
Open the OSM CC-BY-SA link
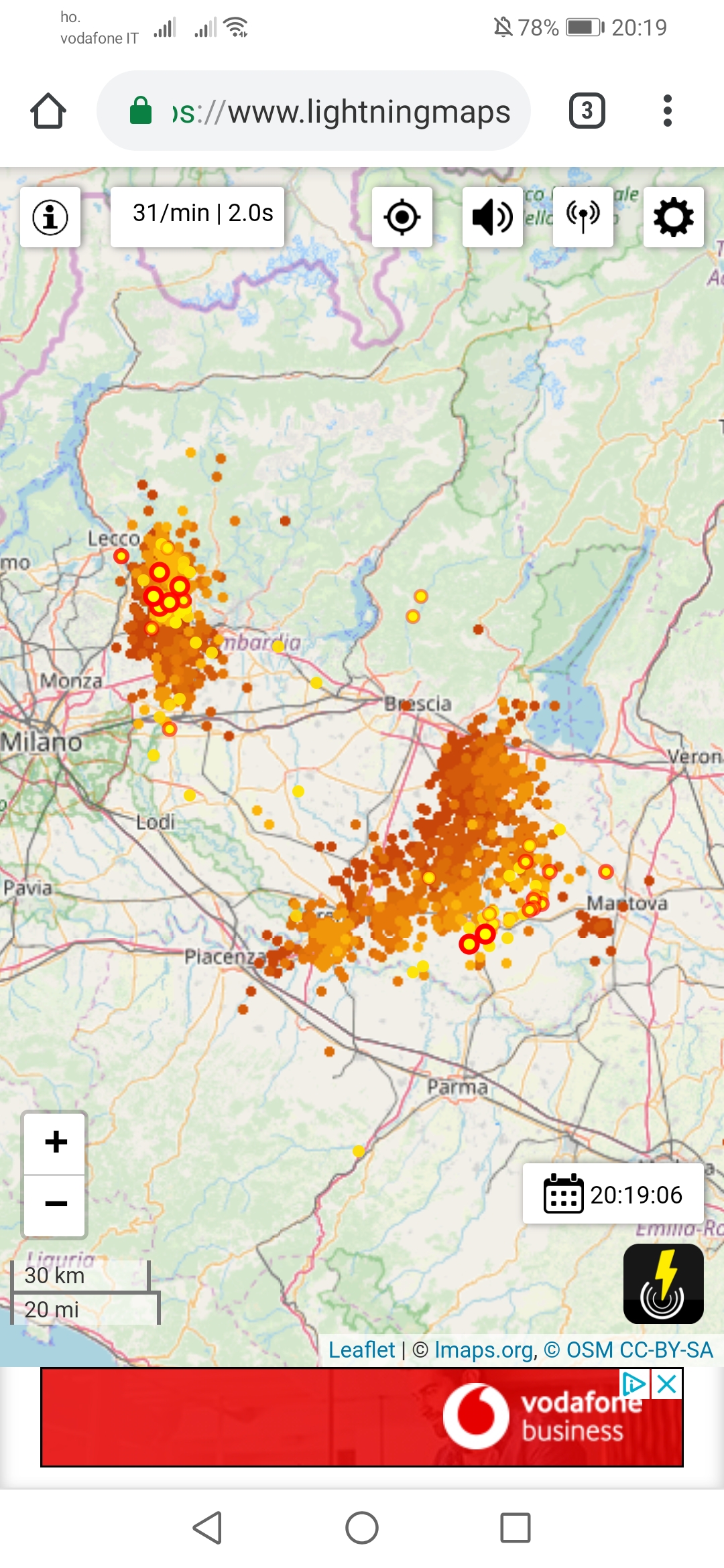(x=639, y=1350)
